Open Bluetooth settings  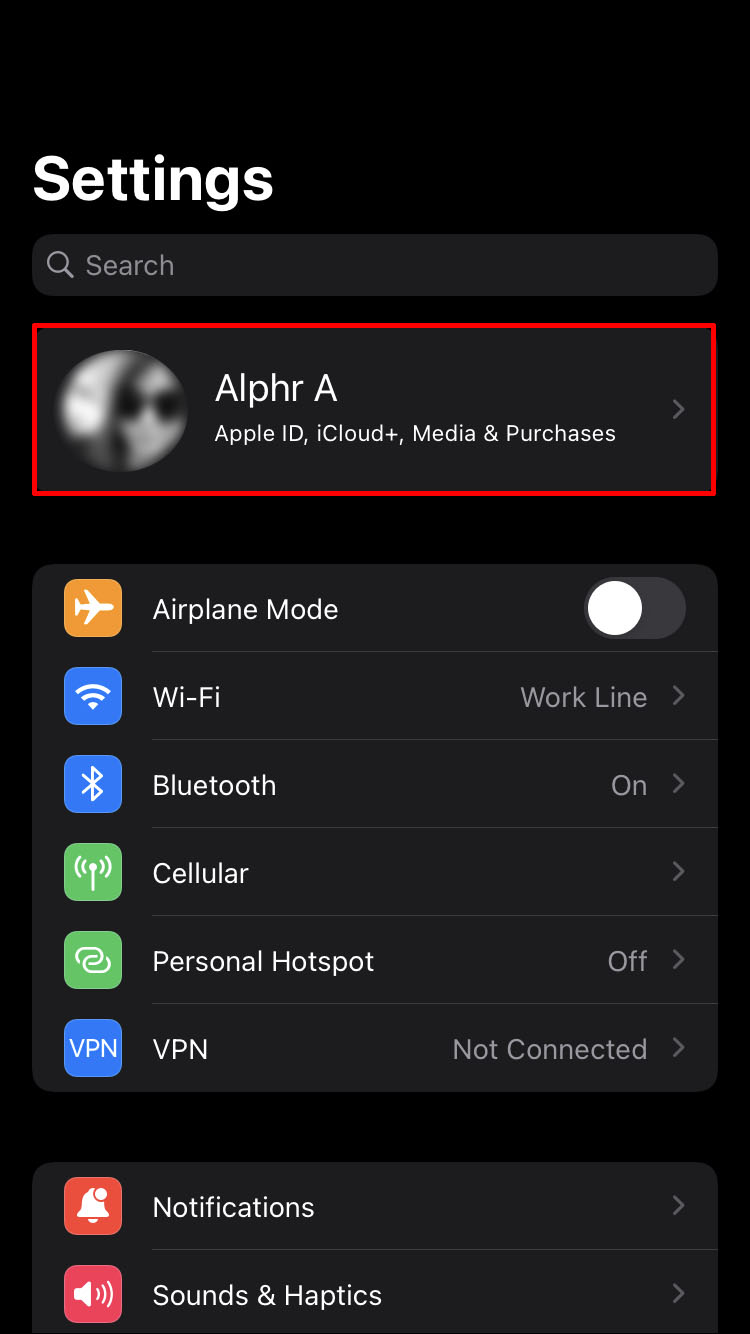coord(375,785)
